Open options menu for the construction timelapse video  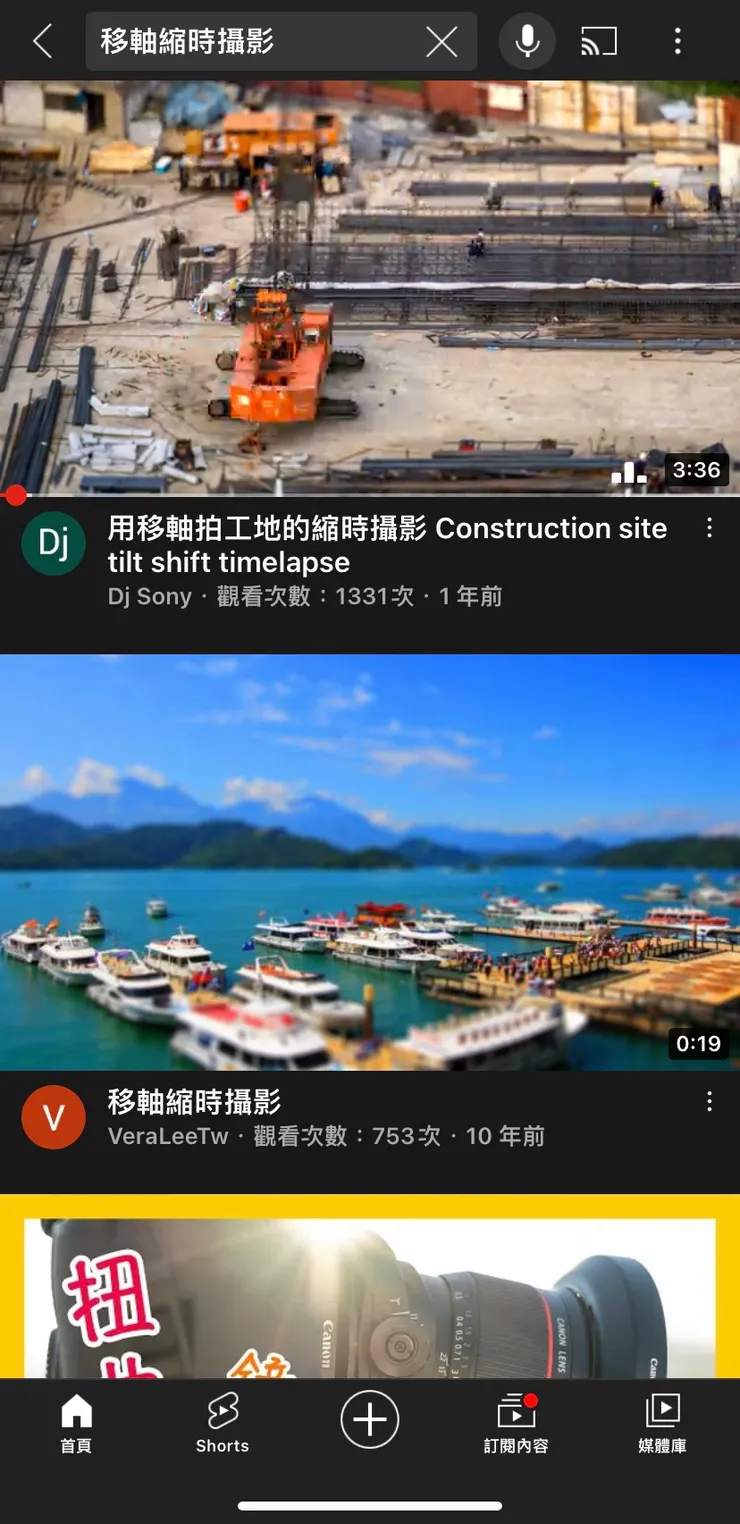click(x=710, y=528)
